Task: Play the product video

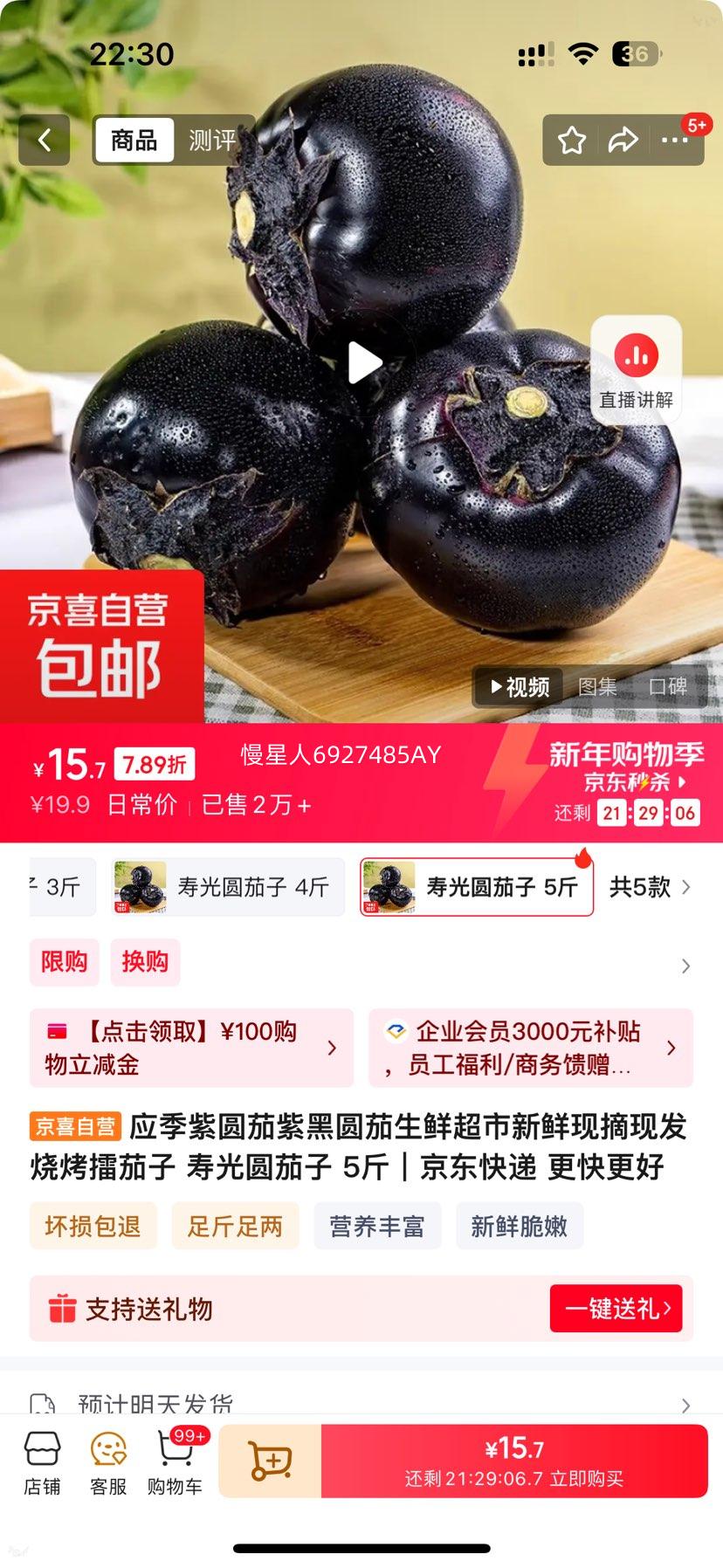Action: point(364,362)
